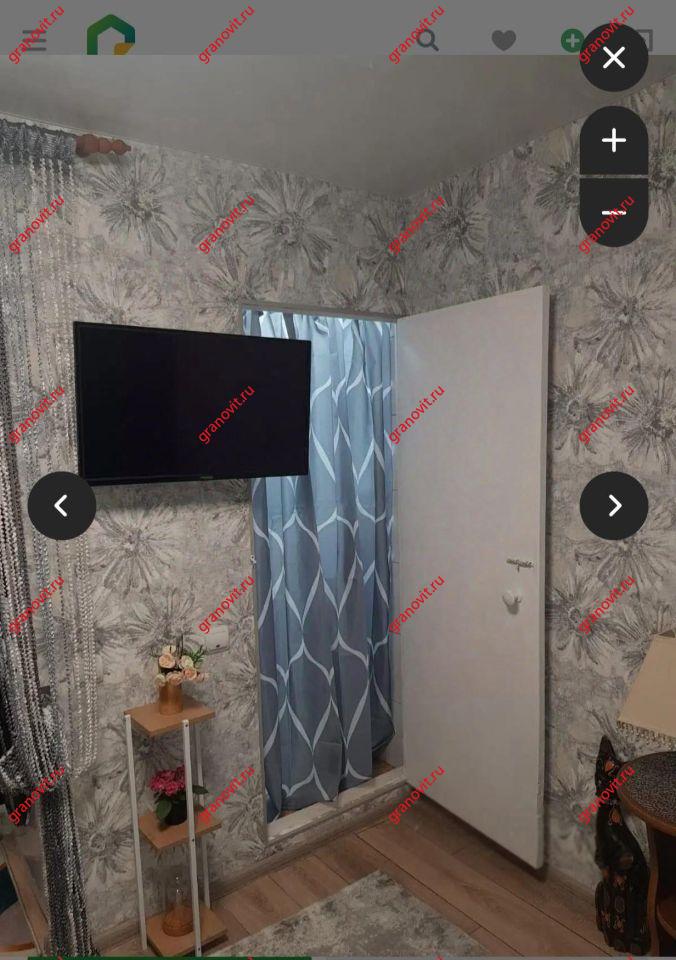Zoom in on the photo
The width and height of the screenshot is (676, 960).
(613, 141)
